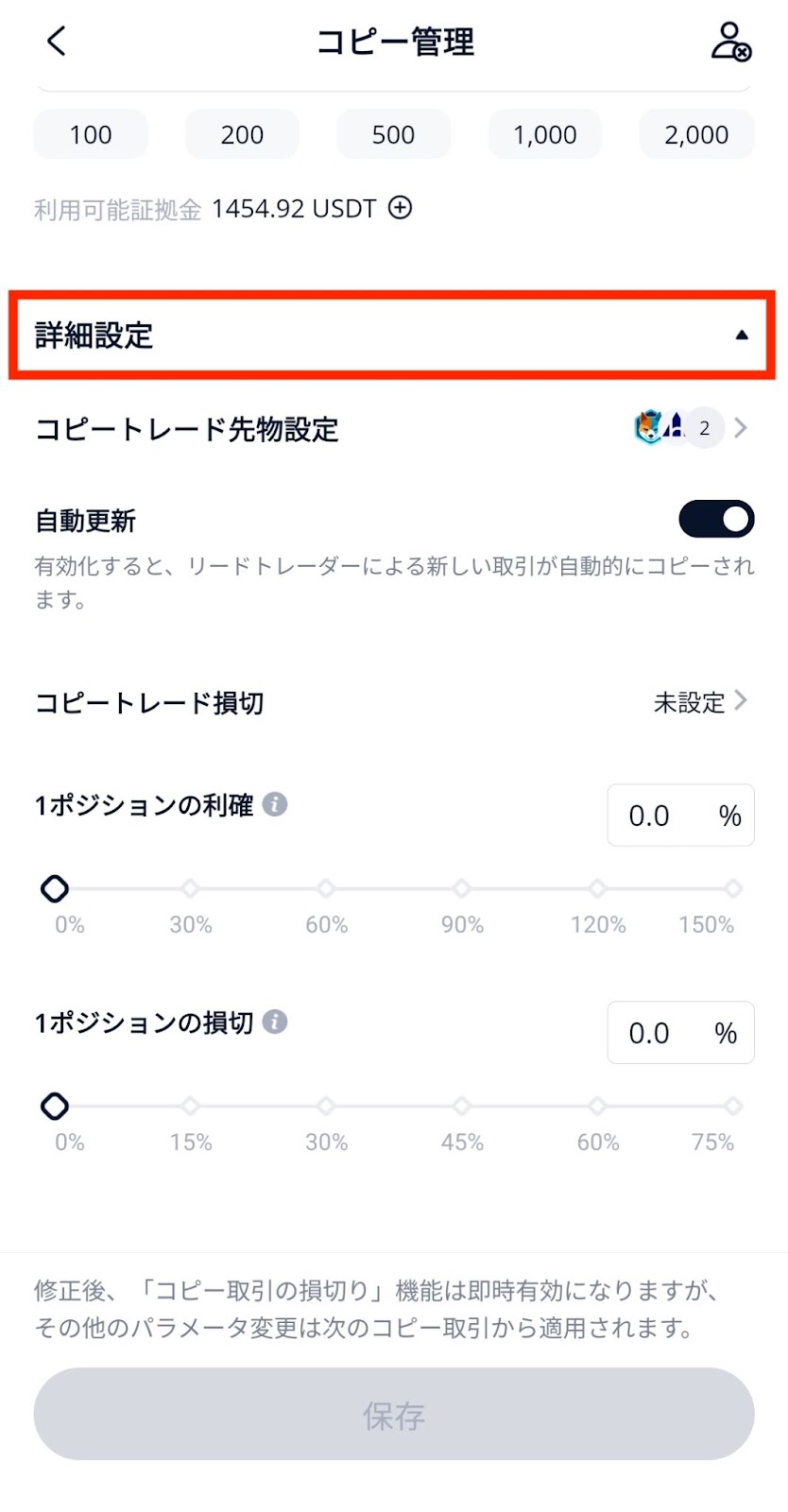The image size is (788, 1512).
Task: Show info for 1ポジションの損切
Action: click(275, 1022)
